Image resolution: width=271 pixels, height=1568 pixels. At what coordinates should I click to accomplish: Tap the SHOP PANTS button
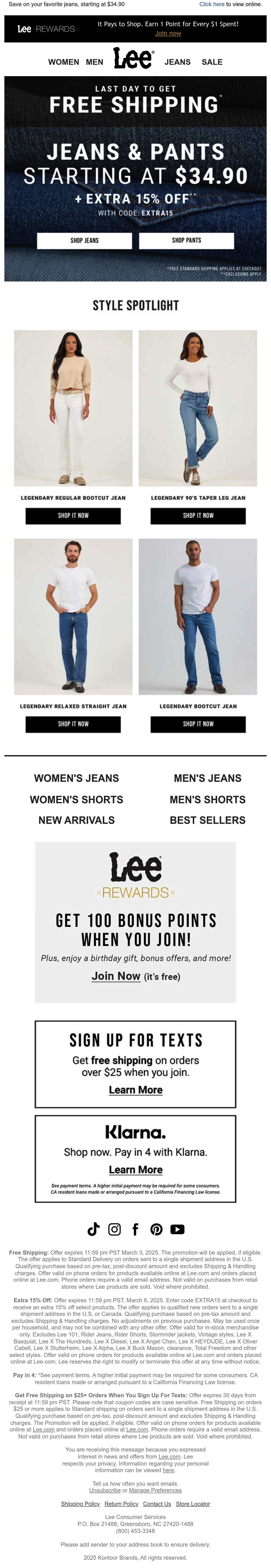pyautogui.click(x=187, y=241)
